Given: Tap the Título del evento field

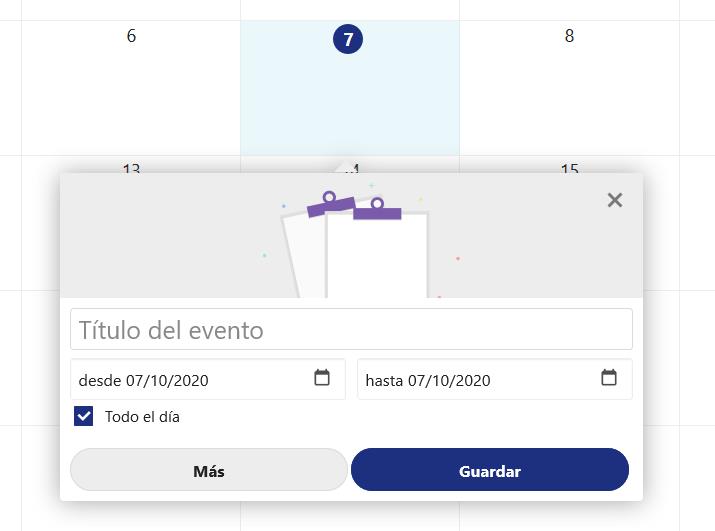Looking at the screenshot, I should [351, 329].
